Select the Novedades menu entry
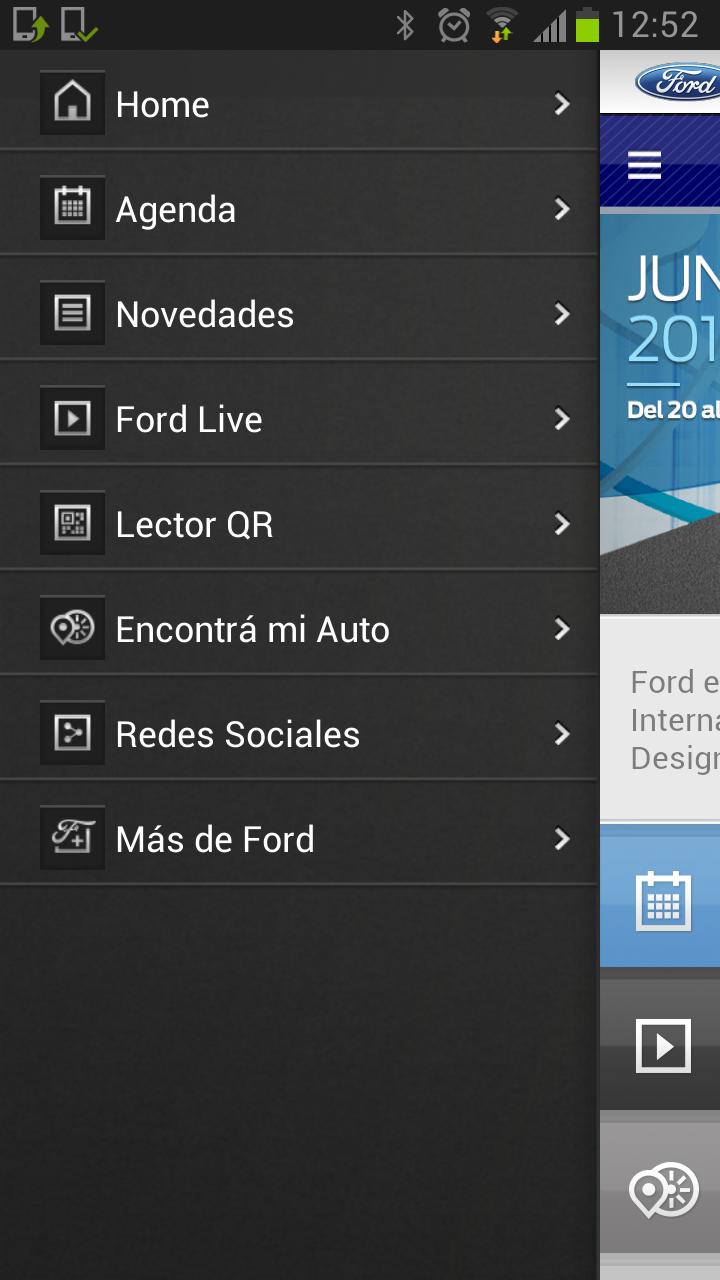 click(x=204, y=314)
